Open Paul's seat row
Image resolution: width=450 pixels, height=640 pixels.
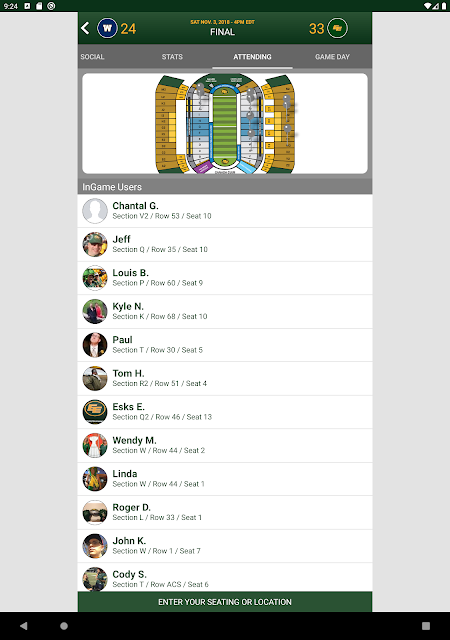pyautogui.click(x=225, y=345)
